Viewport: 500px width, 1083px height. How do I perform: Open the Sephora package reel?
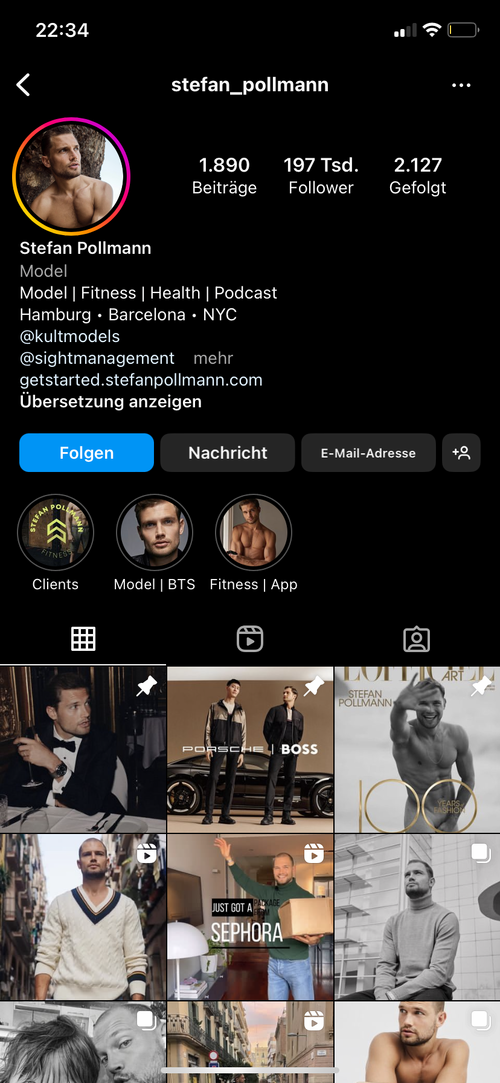click(250, 917)
